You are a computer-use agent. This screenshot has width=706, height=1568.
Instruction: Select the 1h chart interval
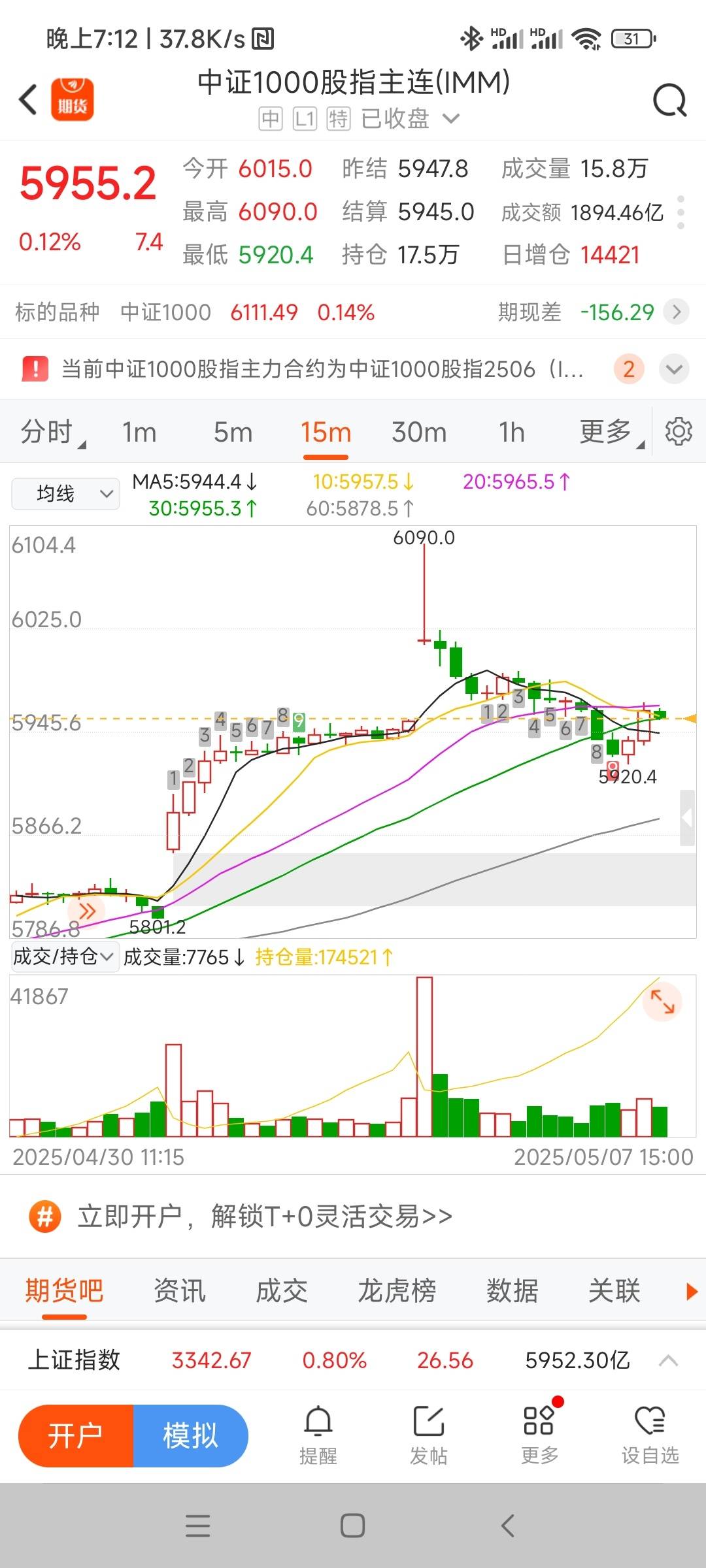point(511,432)
